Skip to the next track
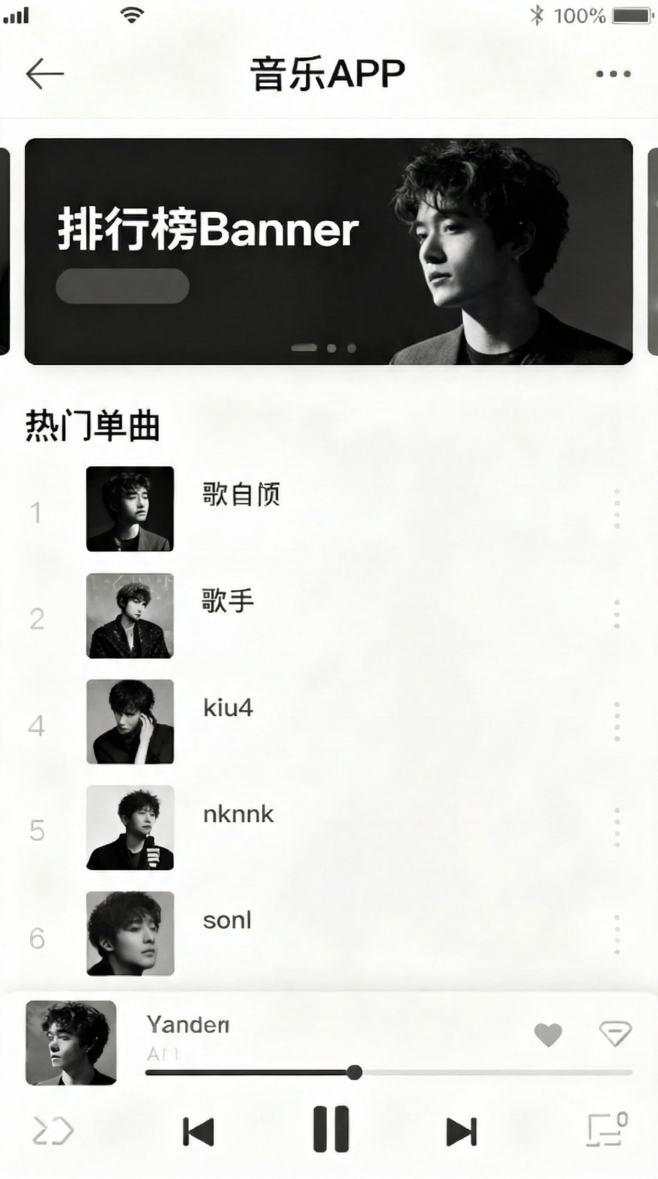 pos(461,1131)
